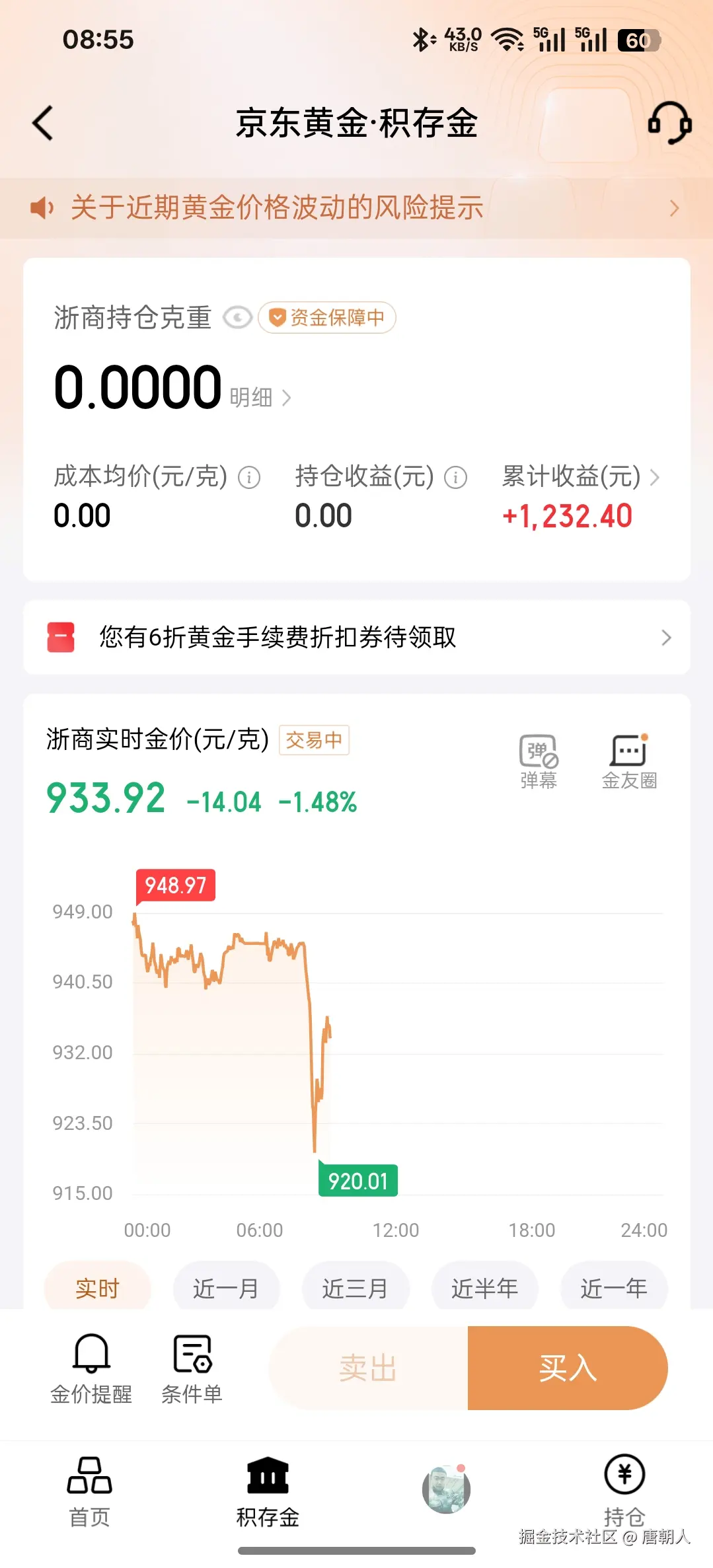Expand the risk notice about gold price fluctuation
Viewport: 713px width, 1568px height.
pos(674,208)
